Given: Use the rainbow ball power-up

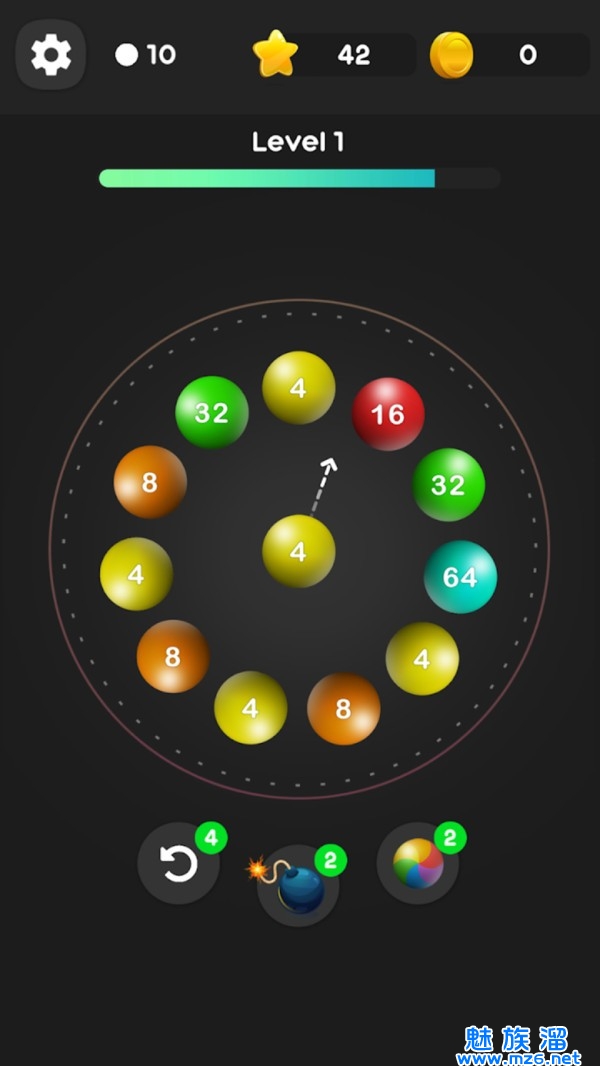Looking at the screenshot, I should (x=418, y=864).
